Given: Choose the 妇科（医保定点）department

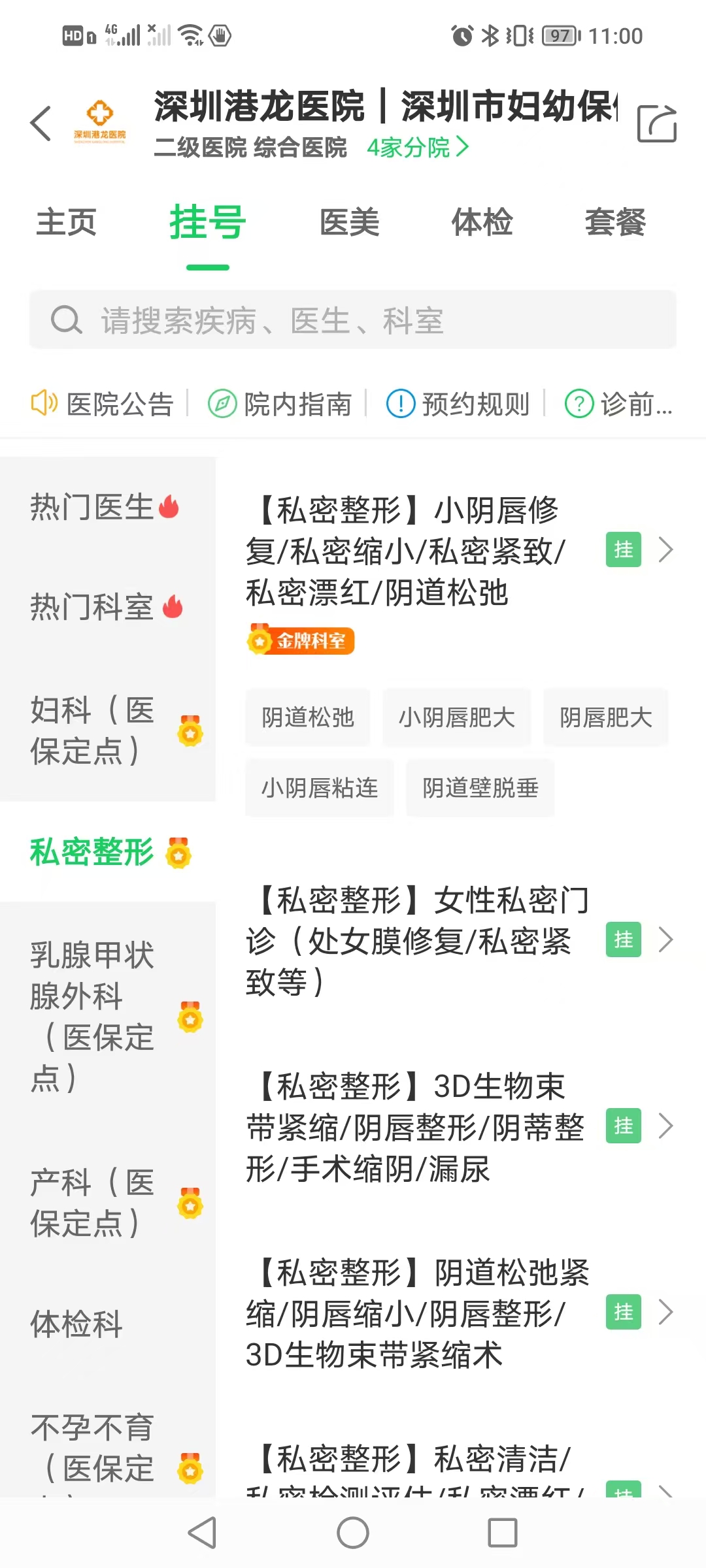Looking at the screenshot, I should [x=108, y=730].
